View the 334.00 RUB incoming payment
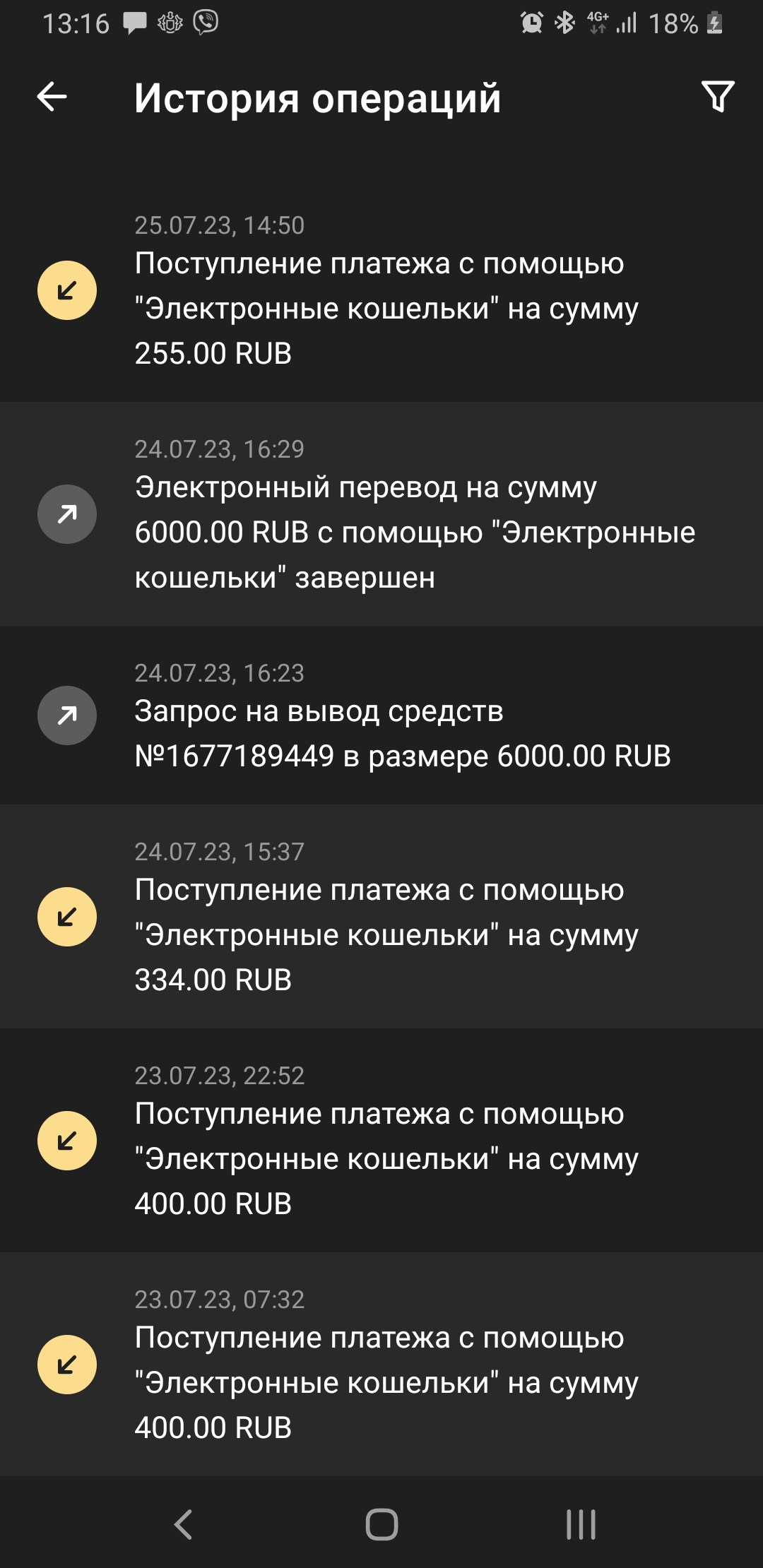 tap(381, 917)
